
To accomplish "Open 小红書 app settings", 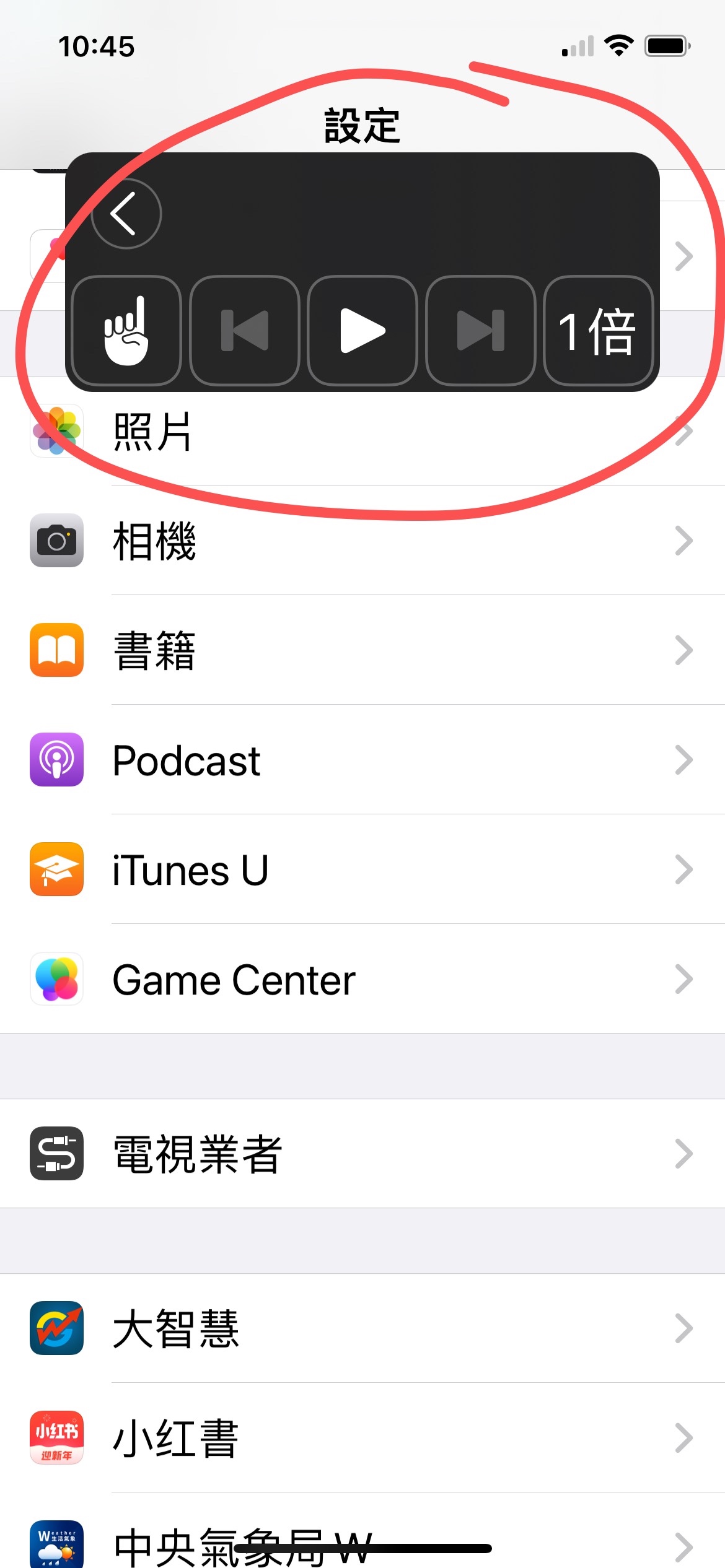I will pyautogui.click(x=372, y=1438).
